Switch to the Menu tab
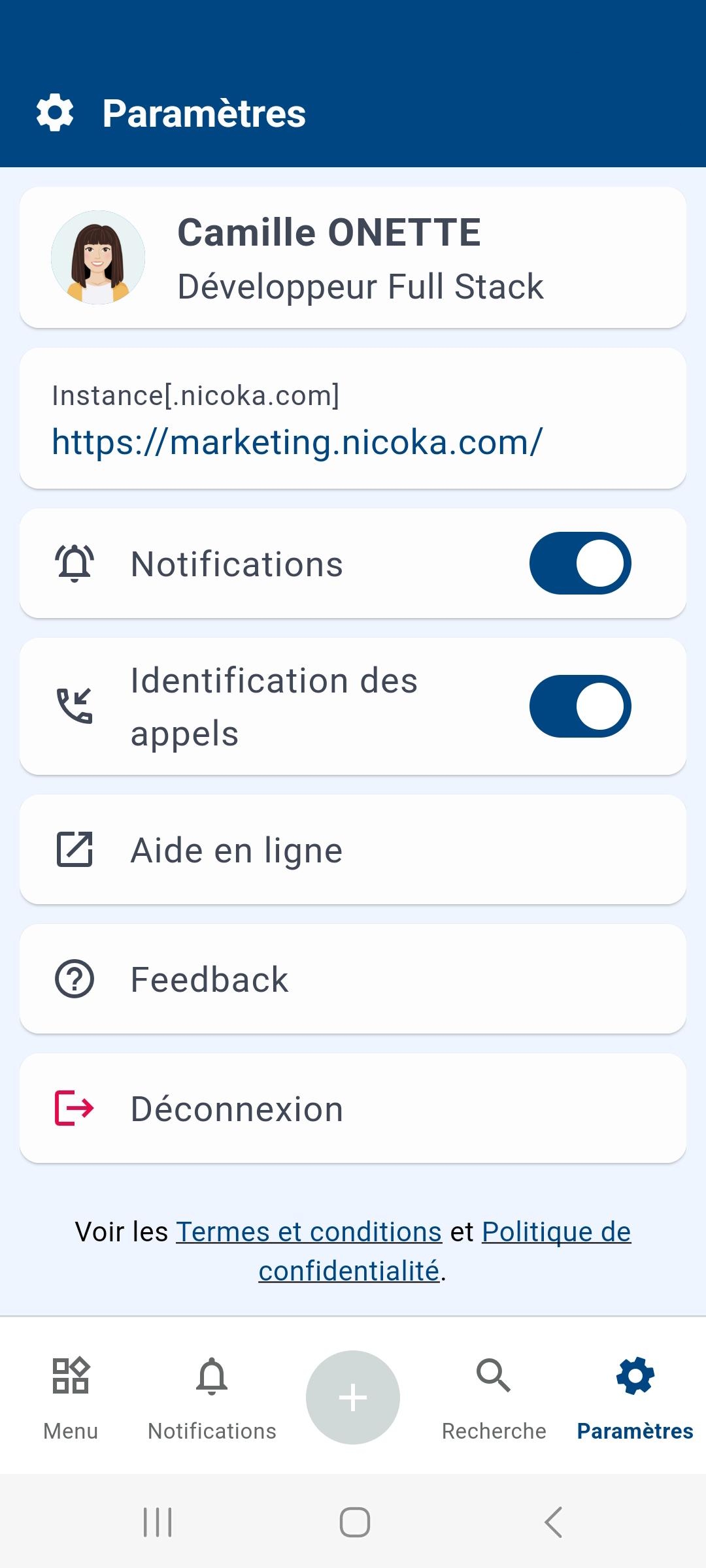This screenshot has height=1568, width=706. click(71, 1397)
